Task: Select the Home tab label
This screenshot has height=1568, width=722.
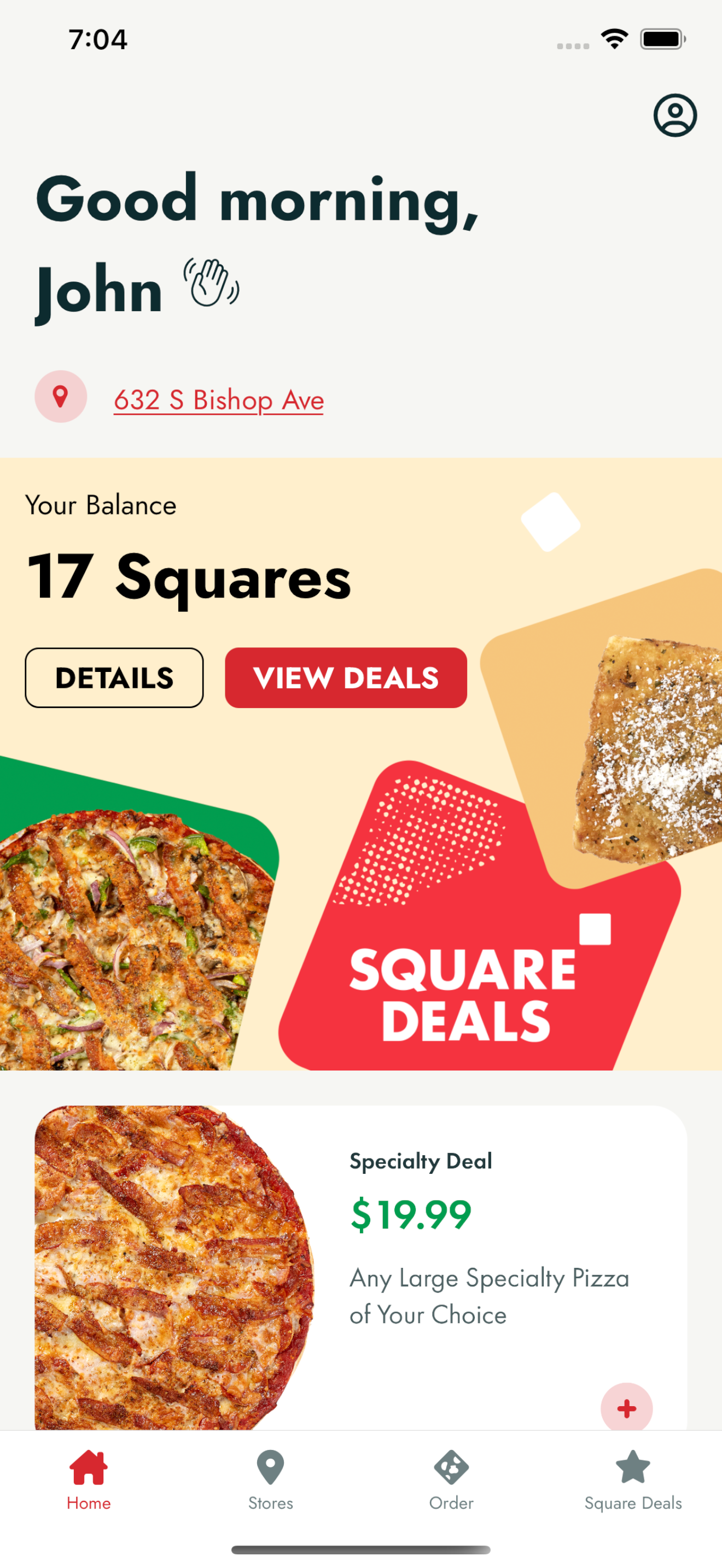Action: 89,1502
